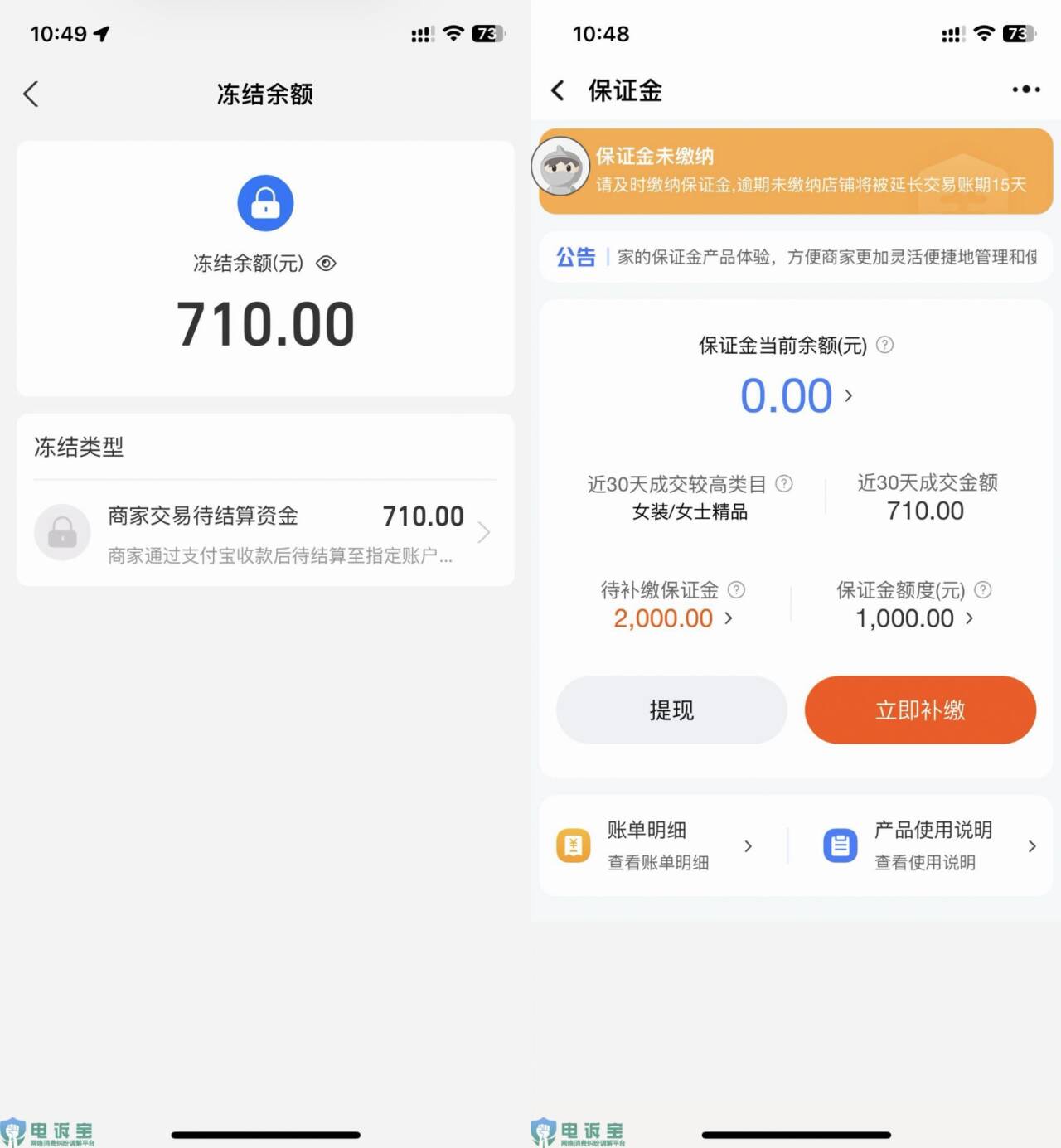Toggle the eye icon to hide frozen balance

click(327, 264)
